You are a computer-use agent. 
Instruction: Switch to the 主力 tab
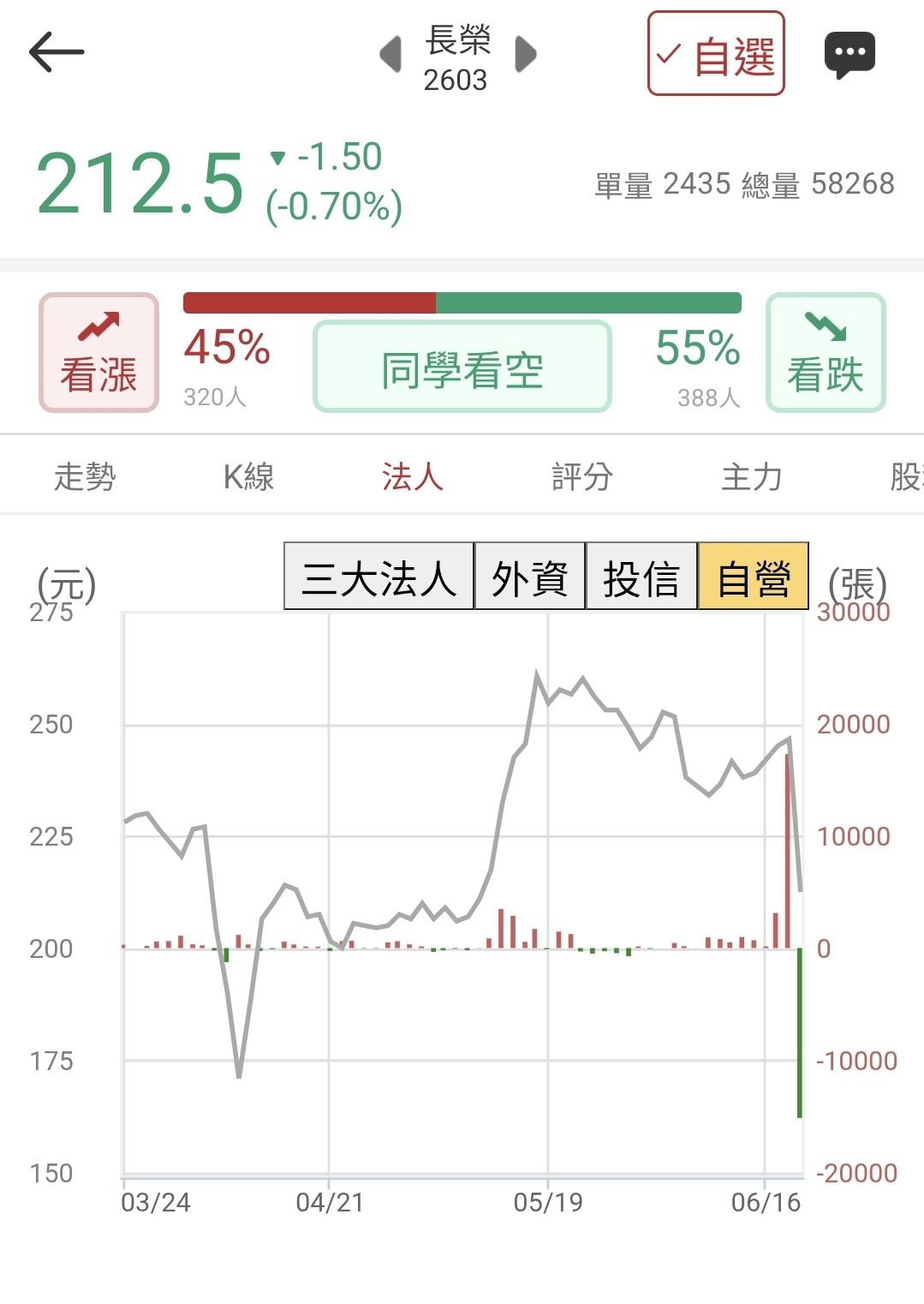coord(751,476)
